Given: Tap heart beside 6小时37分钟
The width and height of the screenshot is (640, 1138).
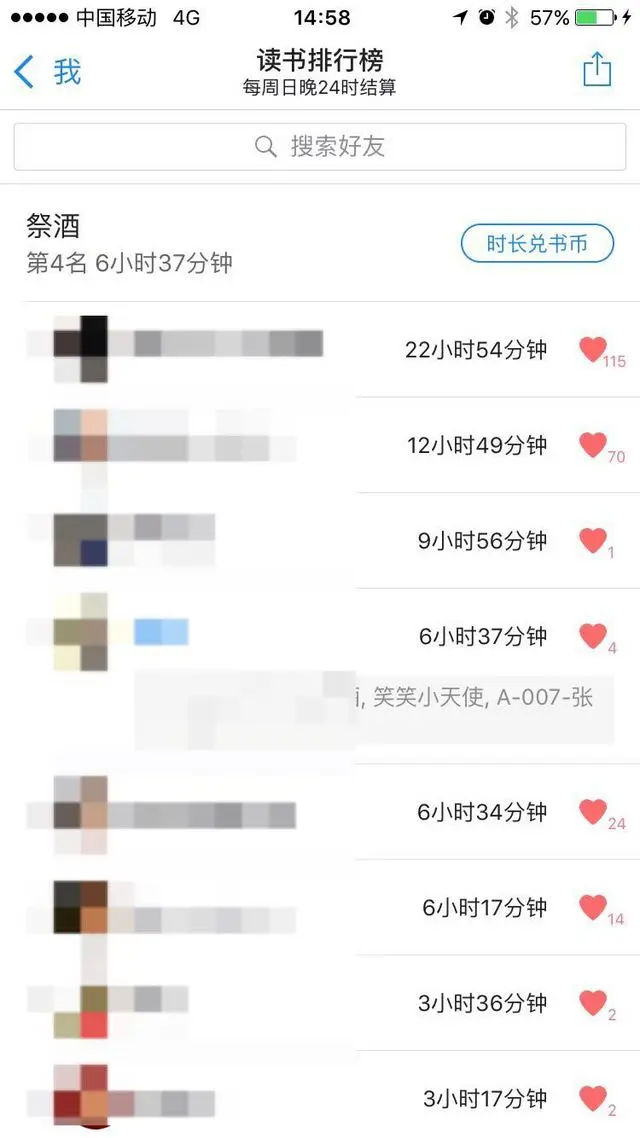Looking at the screenshot, I should (593, 636).
